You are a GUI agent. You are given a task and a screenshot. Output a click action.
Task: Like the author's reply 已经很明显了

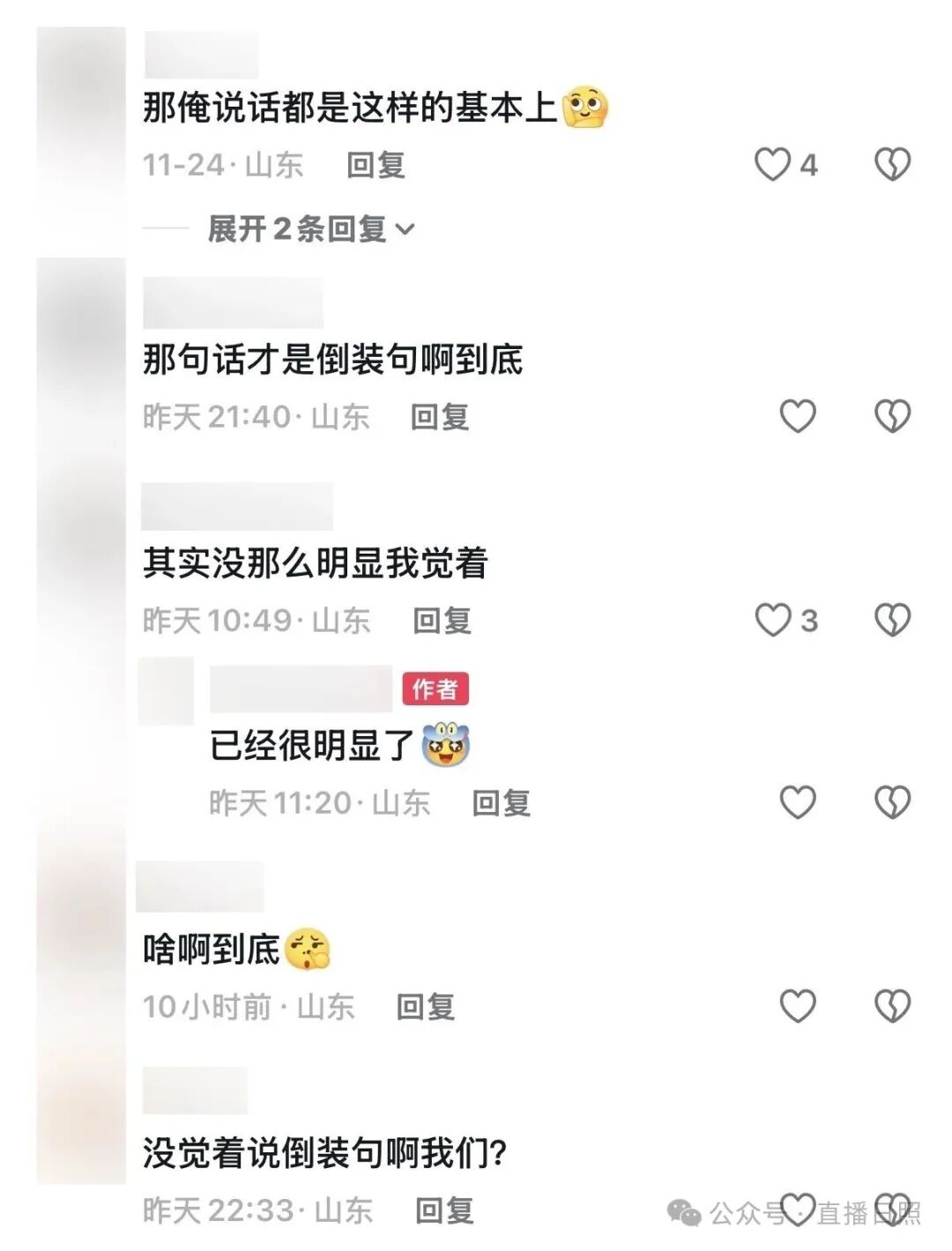pyautogui.click(x=798, y=802)
